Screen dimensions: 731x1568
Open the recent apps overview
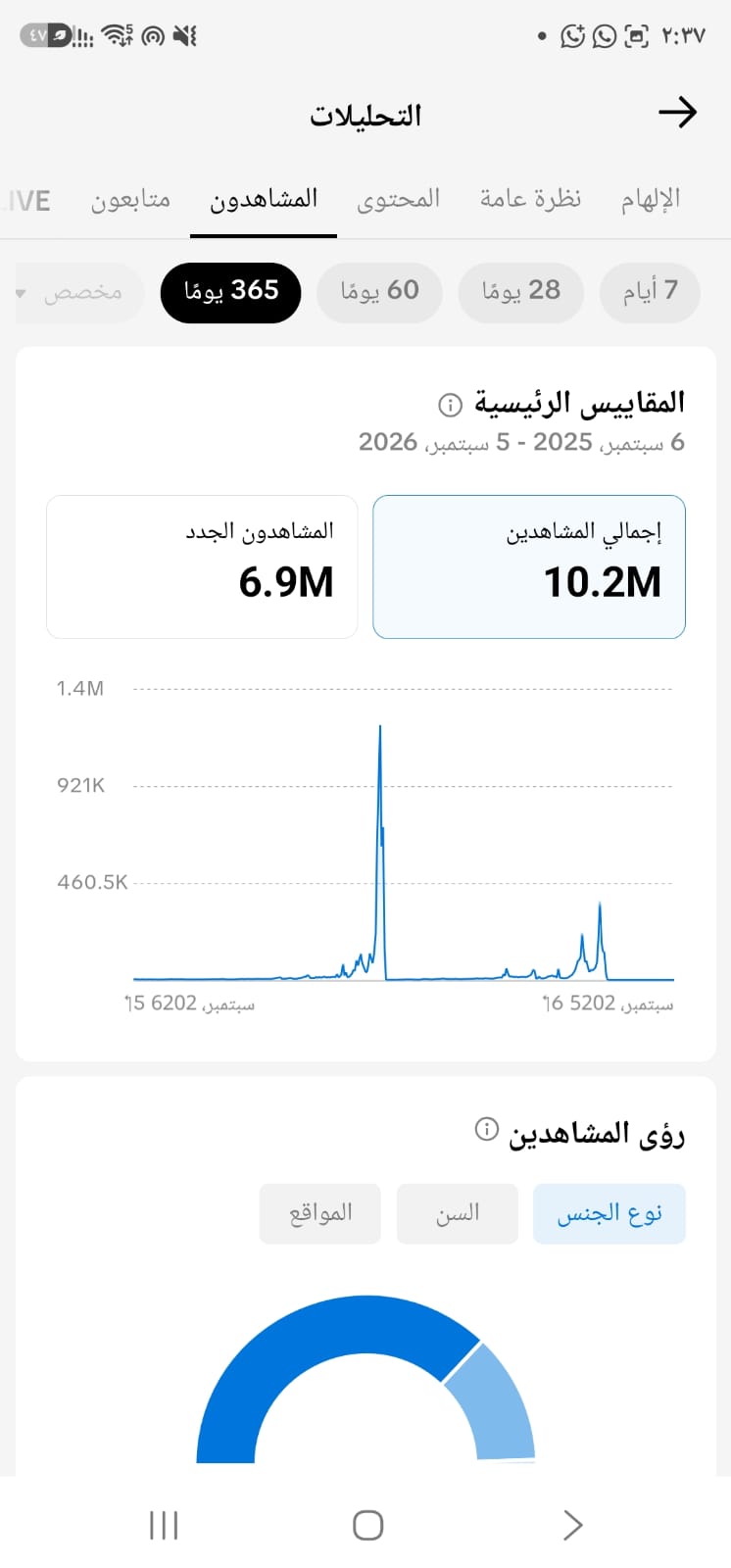164,1525
